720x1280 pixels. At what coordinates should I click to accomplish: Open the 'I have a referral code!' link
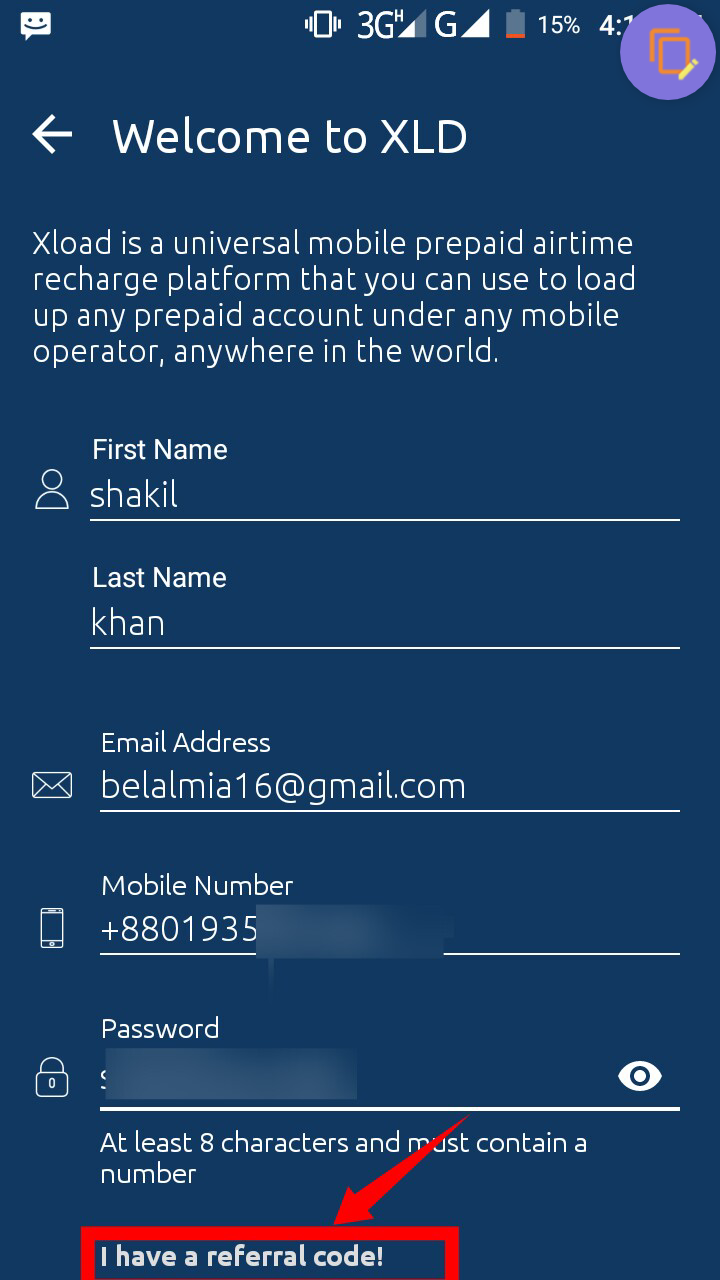pos(241,1256)
